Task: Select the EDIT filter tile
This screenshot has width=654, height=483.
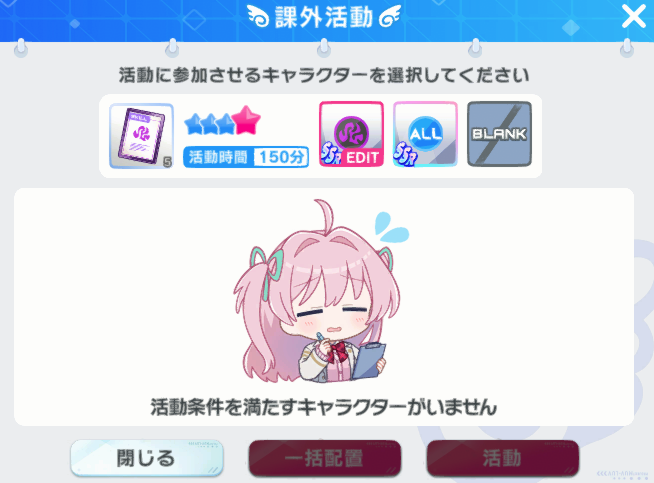Action: 351,134
